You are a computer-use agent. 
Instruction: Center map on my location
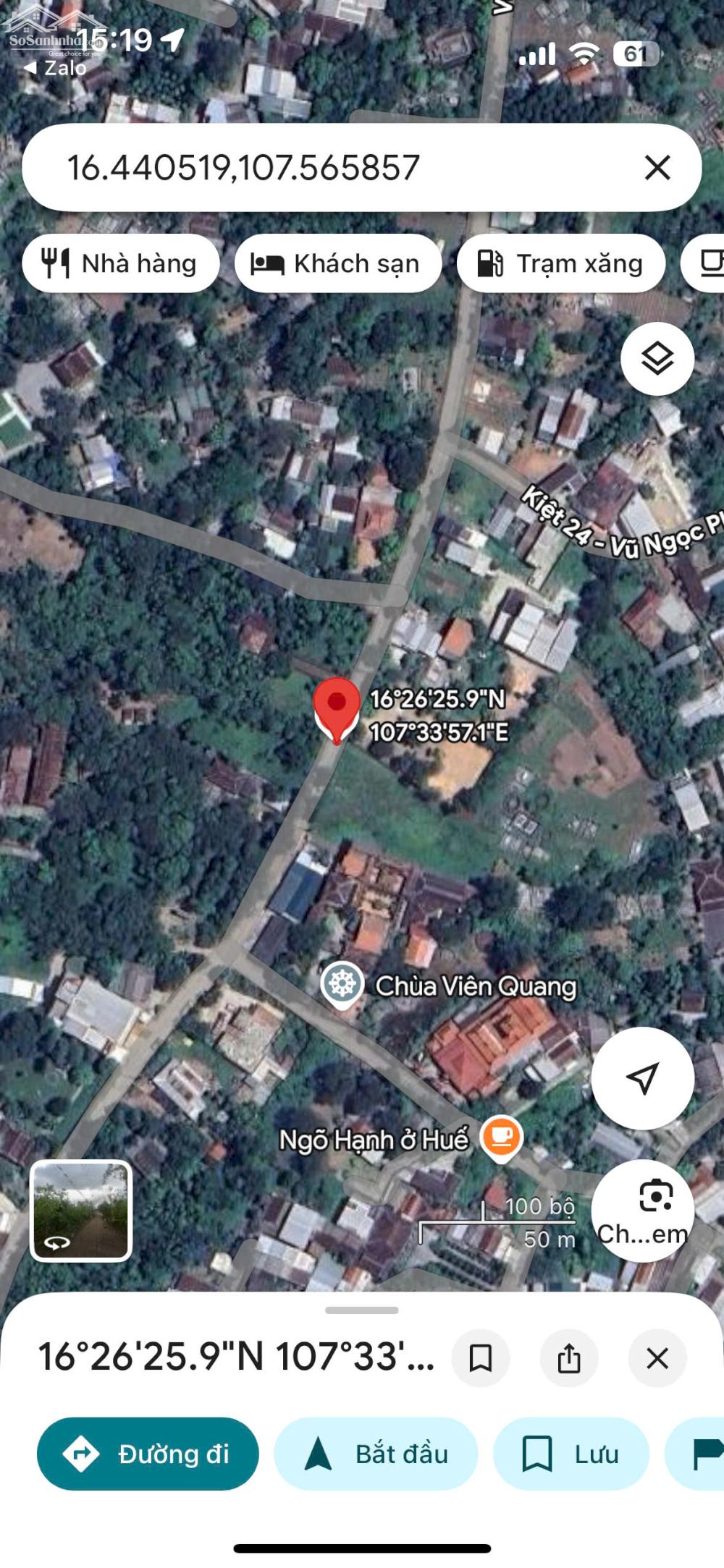[642, 1077]
